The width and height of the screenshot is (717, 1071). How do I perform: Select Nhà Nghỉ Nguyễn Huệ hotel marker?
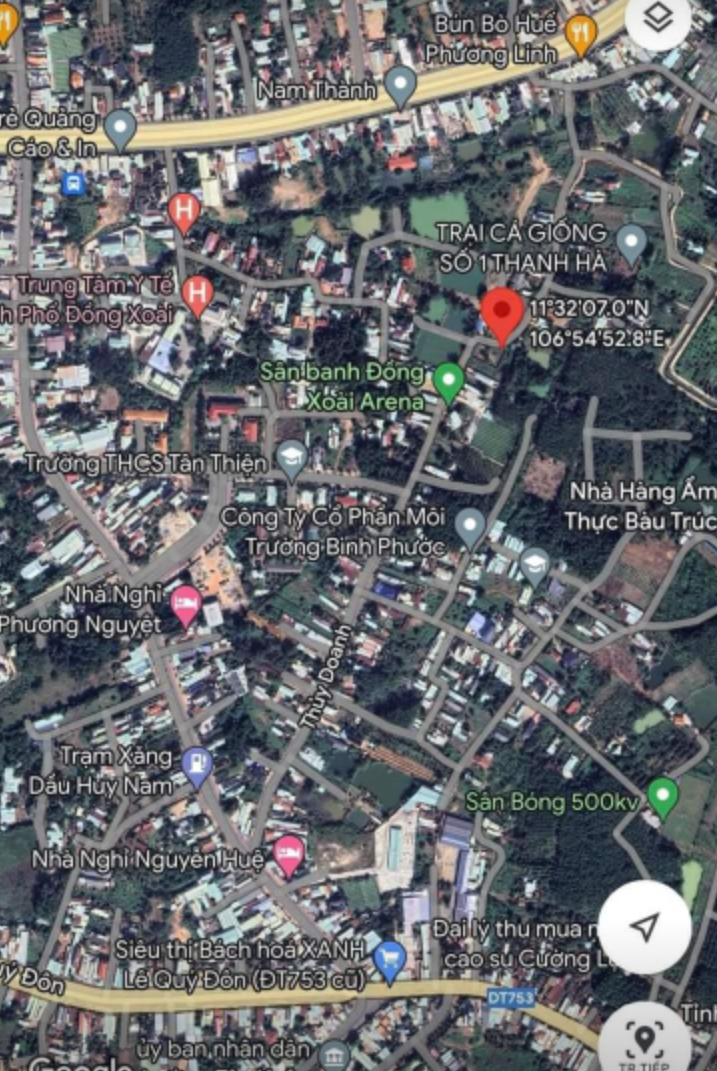pos(289,854)
